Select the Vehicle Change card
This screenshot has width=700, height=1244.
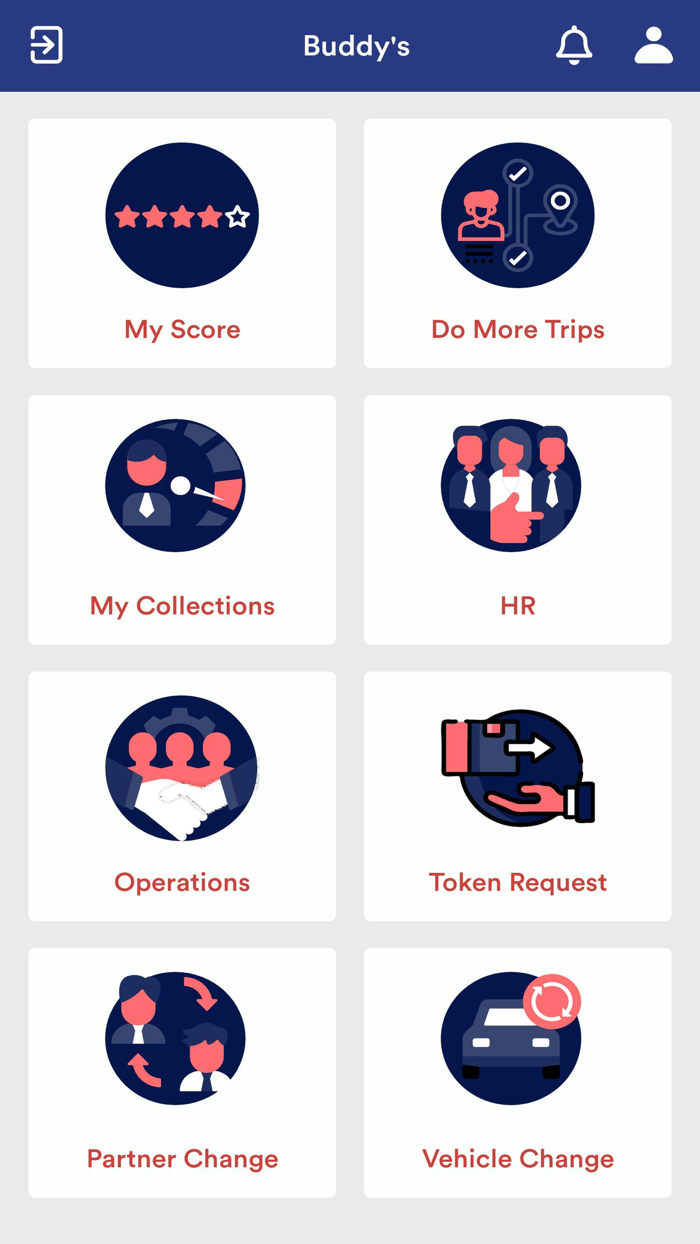pos(517,1072)
